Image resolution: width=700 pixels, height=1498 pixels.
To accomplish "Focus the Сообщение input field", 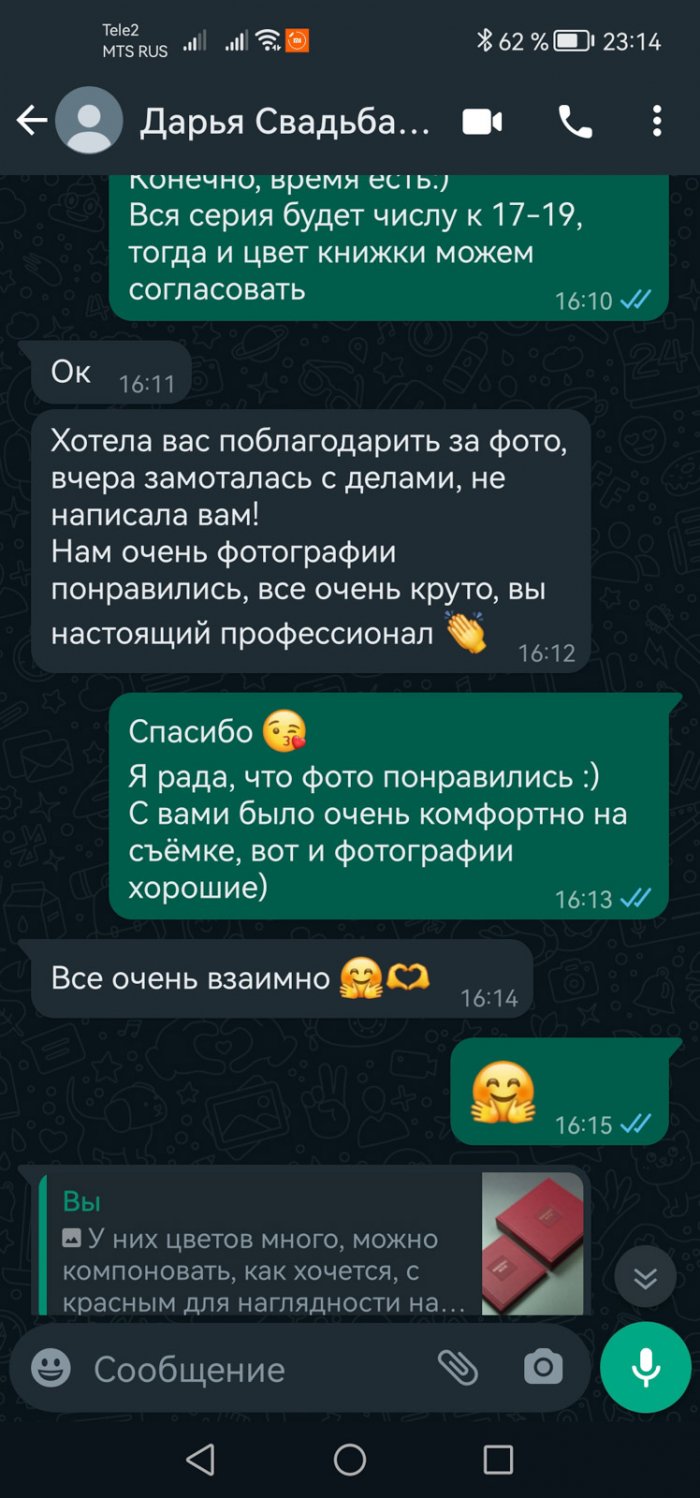I will pyautogui.click(x=250, y=1369).
